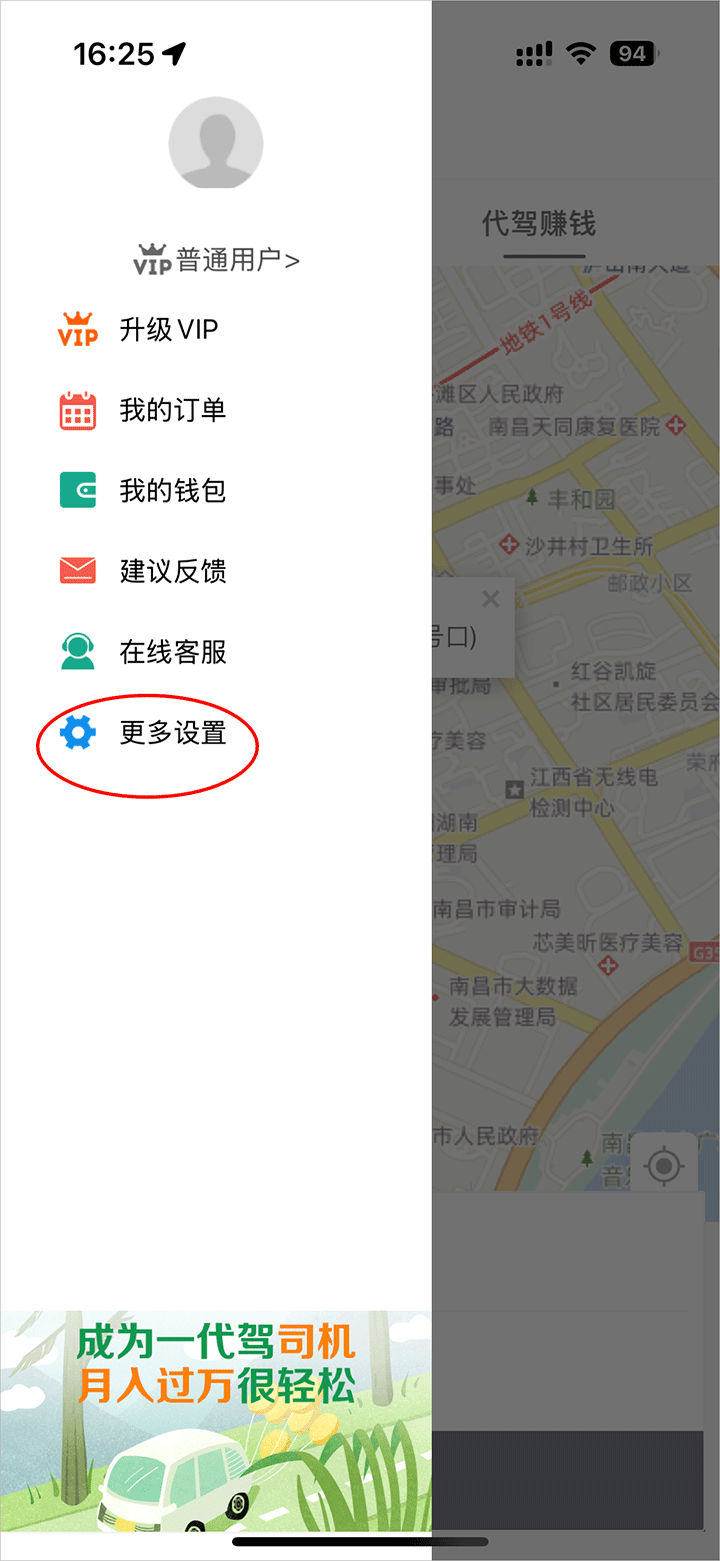Open the profile avatar
Screen dimensions: 720x1561
[216, 143]
